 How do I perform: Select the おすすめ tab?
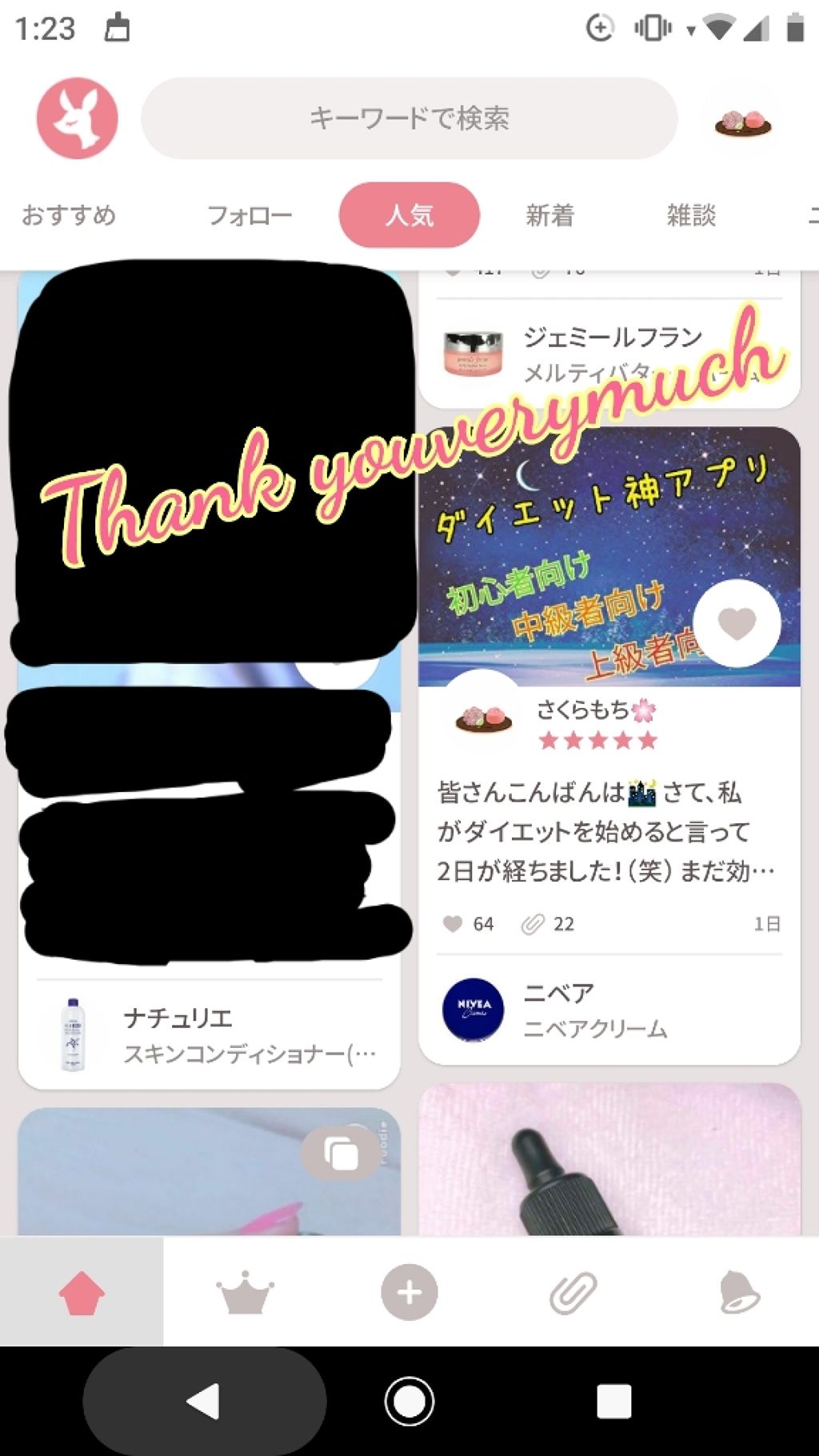[x=70, y=214]
